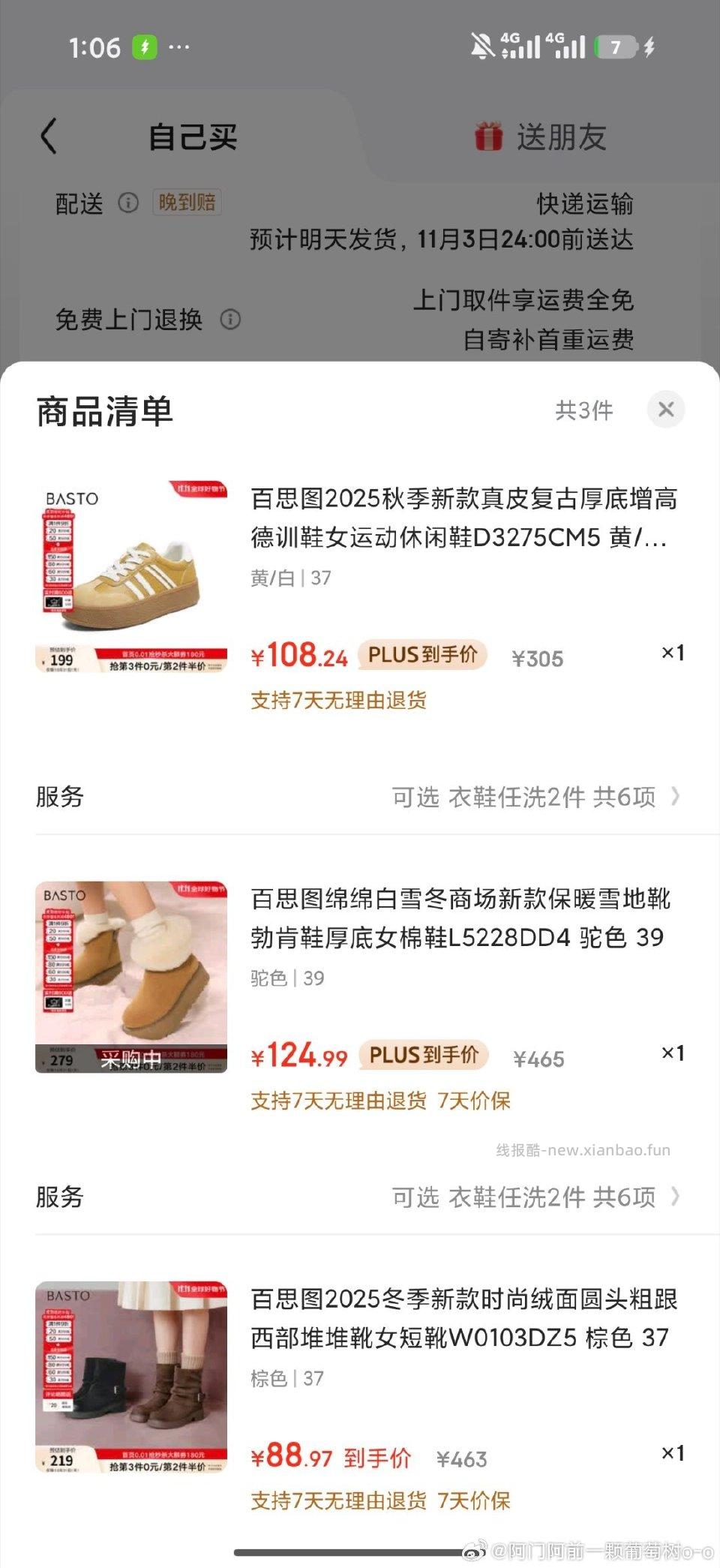Tap the PLUS 到手价 badge on snow boots
The width and height of the screenshot is (720, 1568).
[422, 1056]
